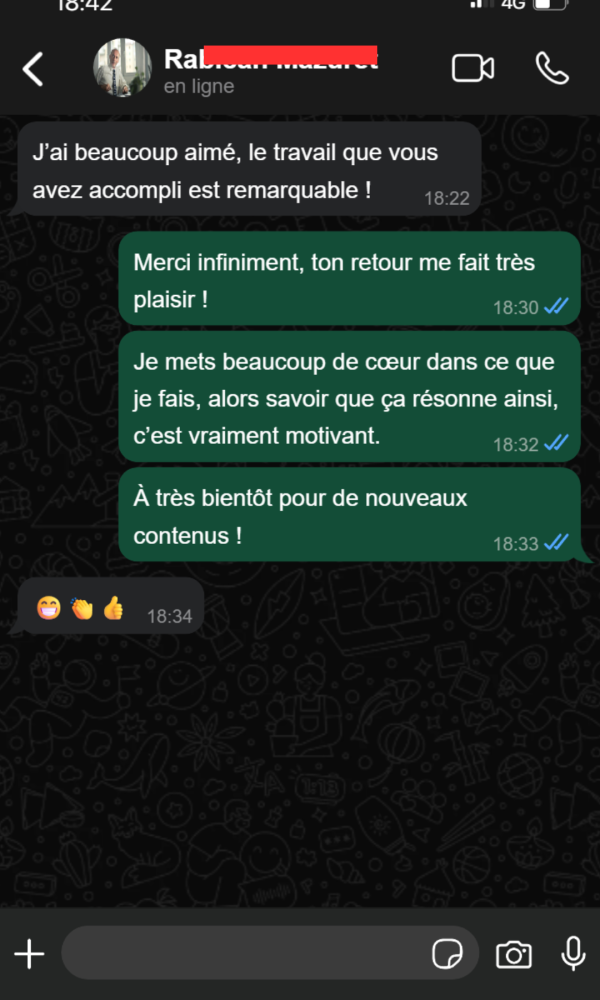600x1000 pixels.
Task: Focus the message input field
Action: pyautogui.click(x=240, y=954)
